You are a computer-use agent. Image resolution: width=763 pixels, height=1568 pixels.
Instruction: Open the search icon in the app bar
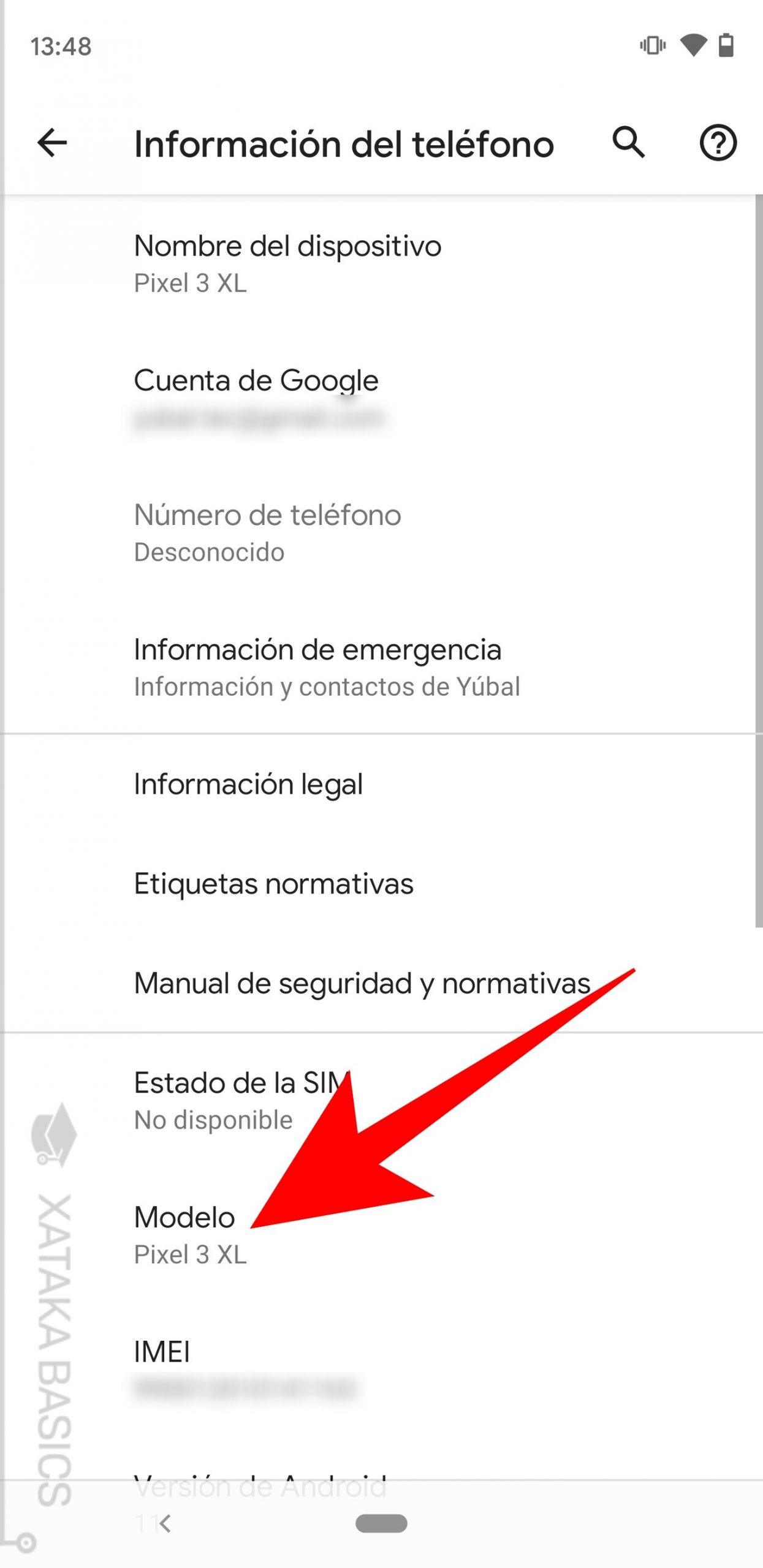pos(629,143)
